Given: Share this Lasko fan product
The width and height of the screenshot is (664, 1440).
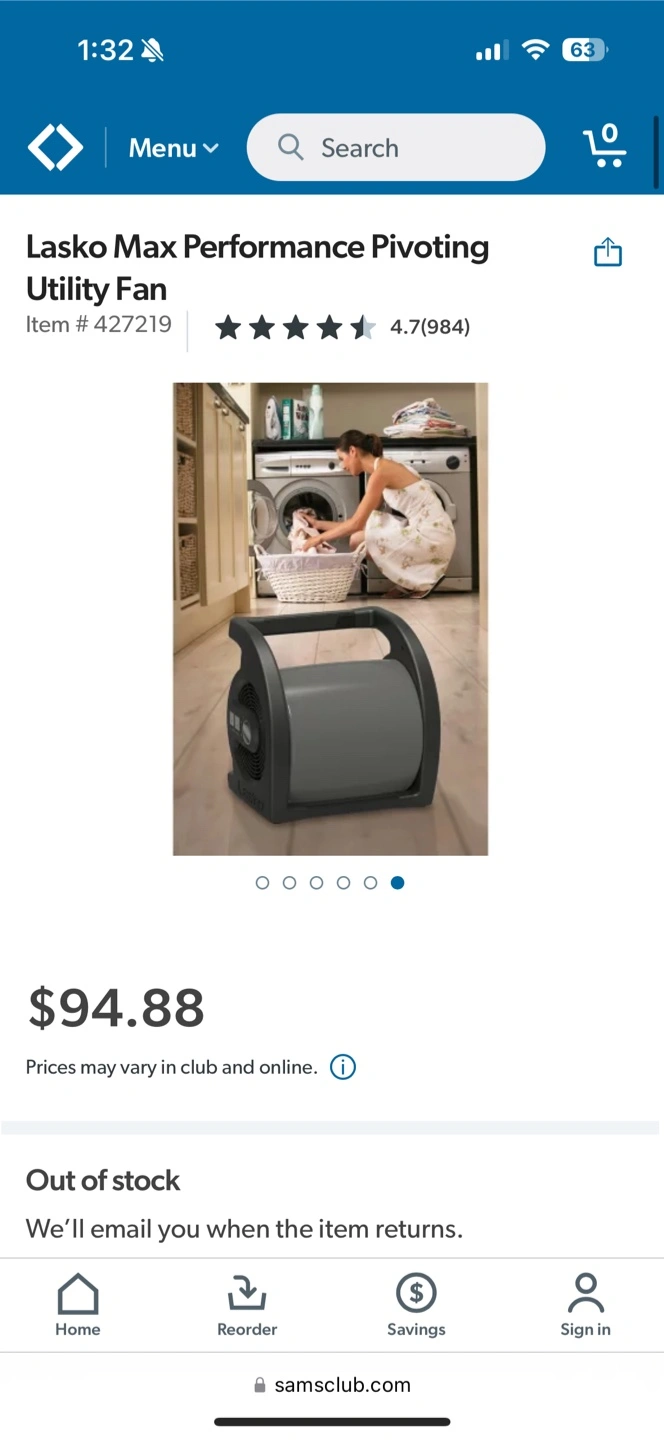Looking at the screenshot, I should pyautogui.click(x=608, y=253).
